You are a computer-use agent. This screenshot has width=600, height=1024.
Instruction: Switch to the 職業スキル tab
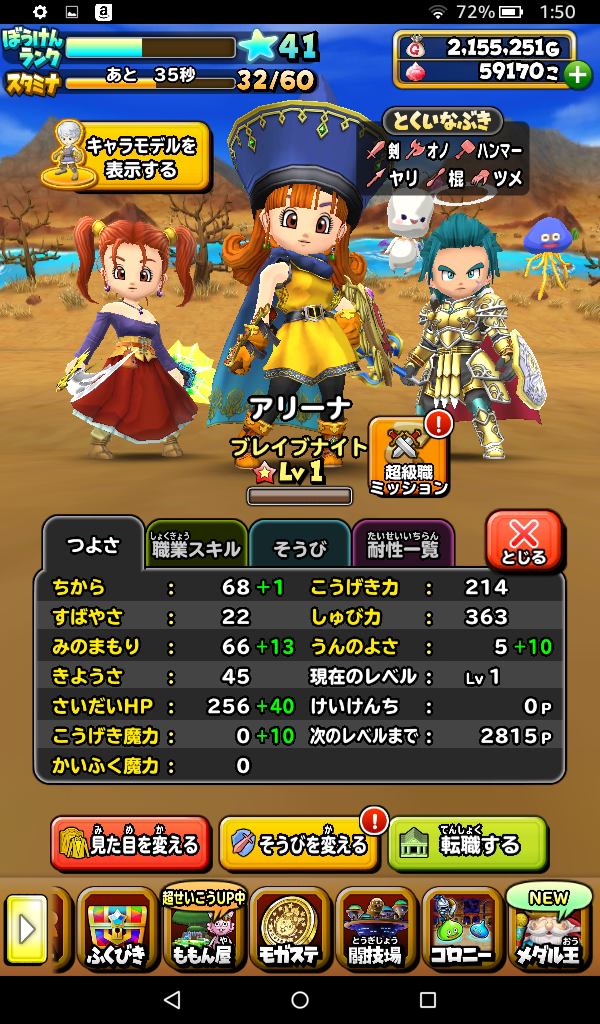point(196,546)
